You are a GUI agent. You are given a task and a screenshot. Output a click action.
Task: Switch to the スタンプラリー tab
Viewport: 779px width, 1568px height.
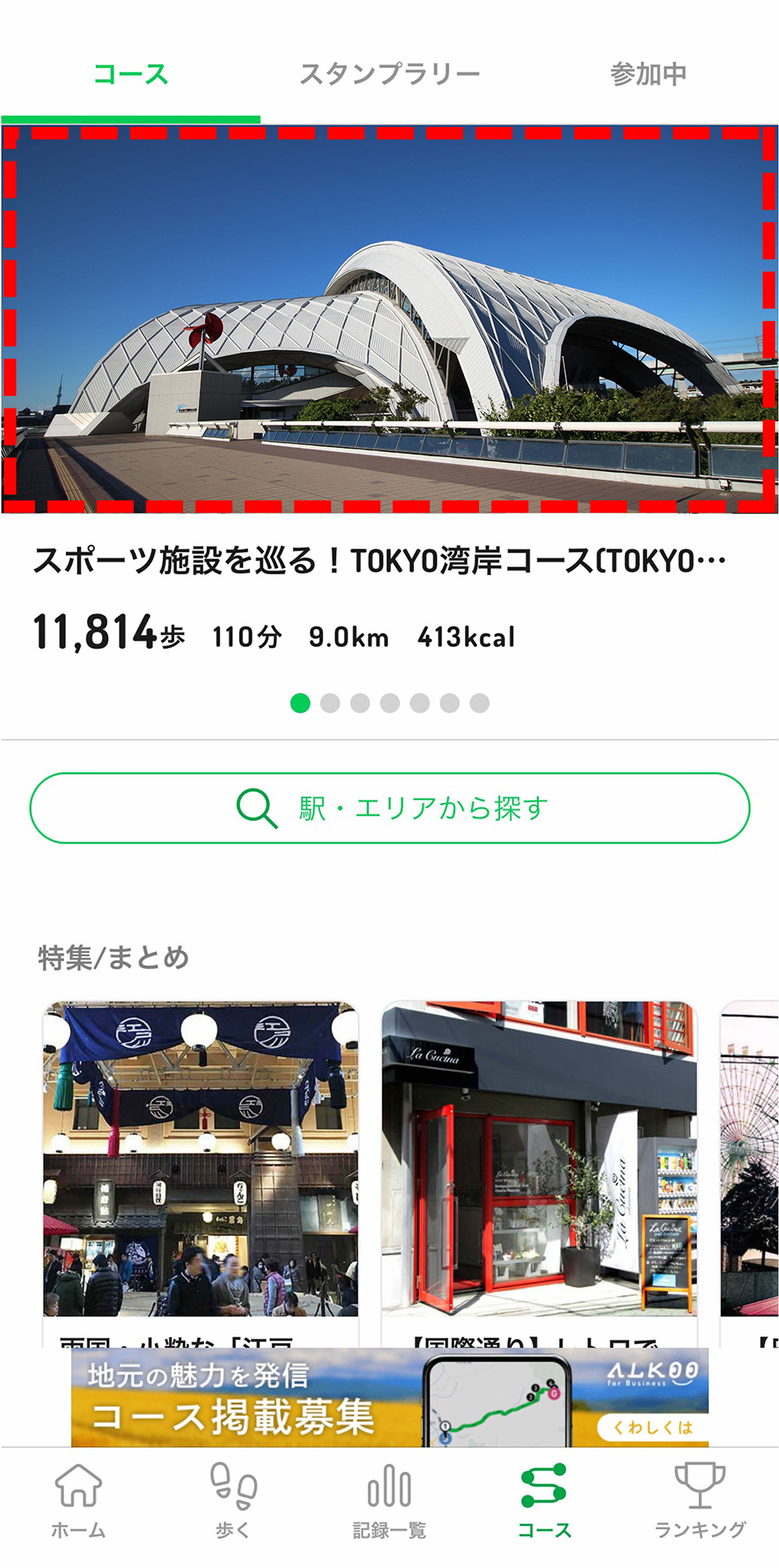coord(389,74)
